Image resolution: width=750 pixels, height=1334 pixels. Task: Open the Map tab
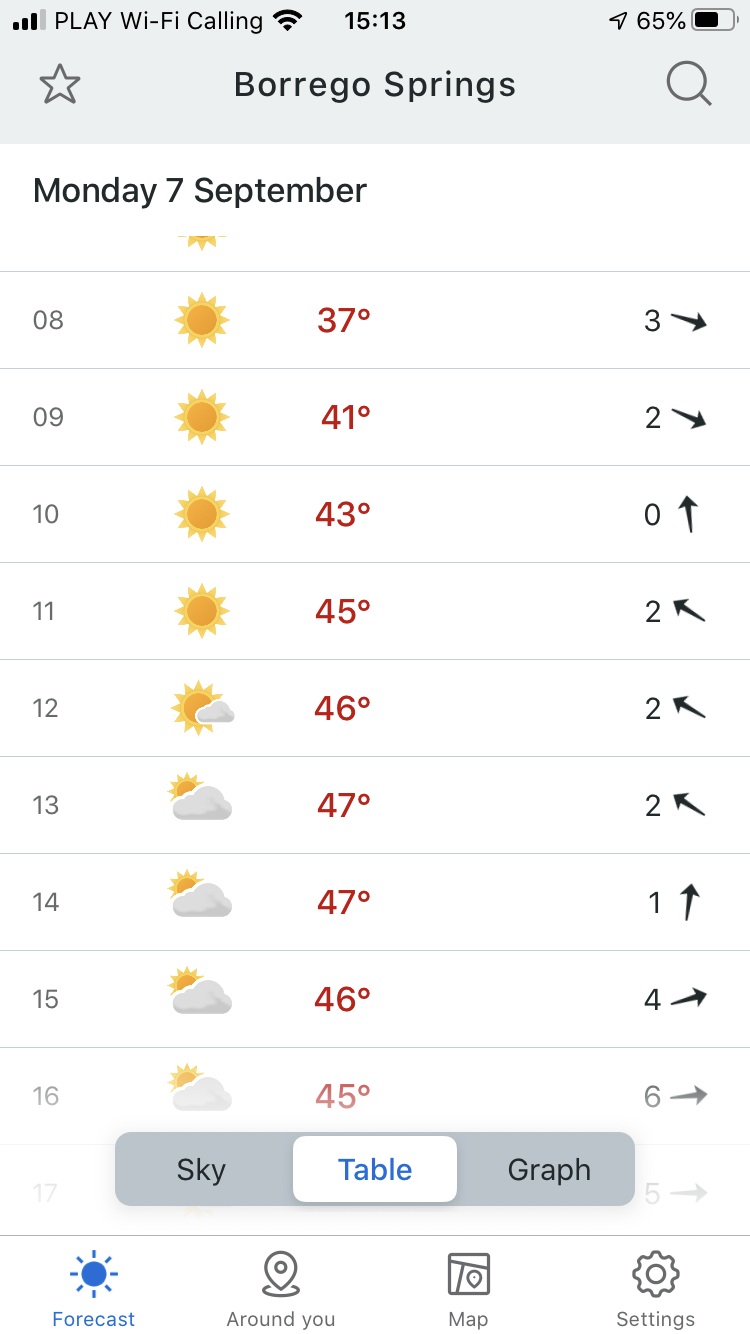click(468, 1288)
